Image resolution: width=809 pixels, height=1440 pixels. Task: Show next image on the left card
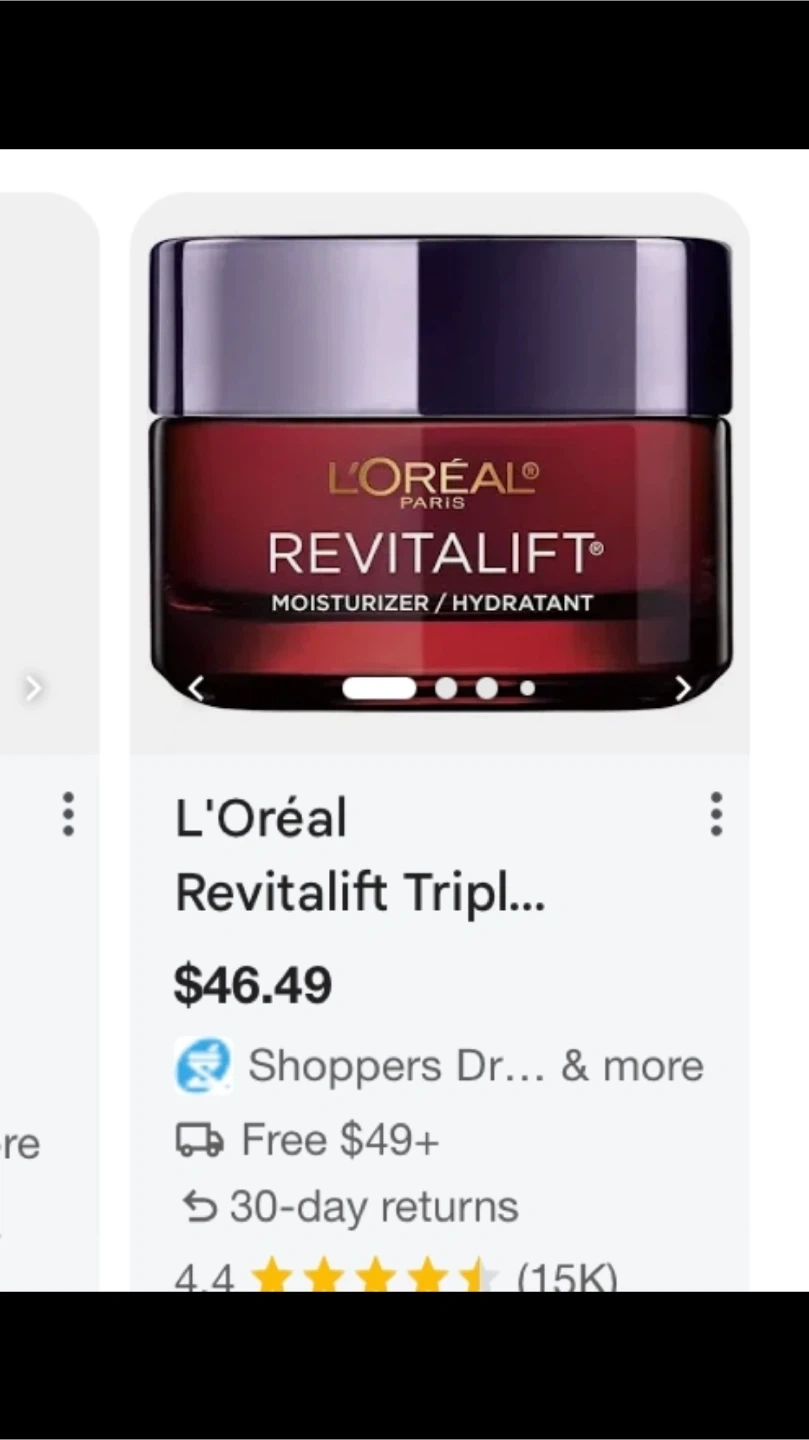(x=33, y=688)
